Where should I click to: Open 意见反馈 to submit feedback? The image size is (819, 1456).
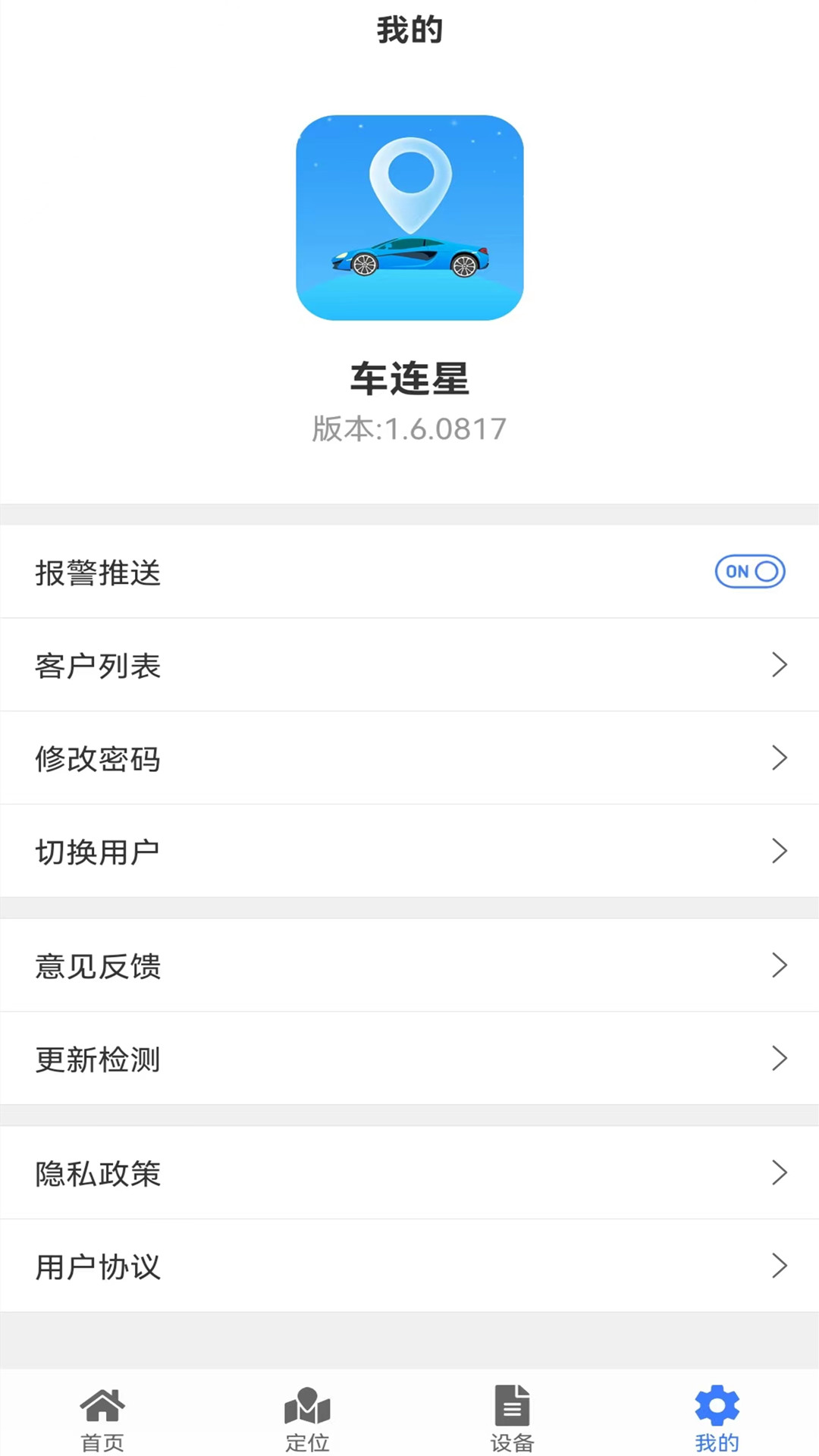click(409, 965)
